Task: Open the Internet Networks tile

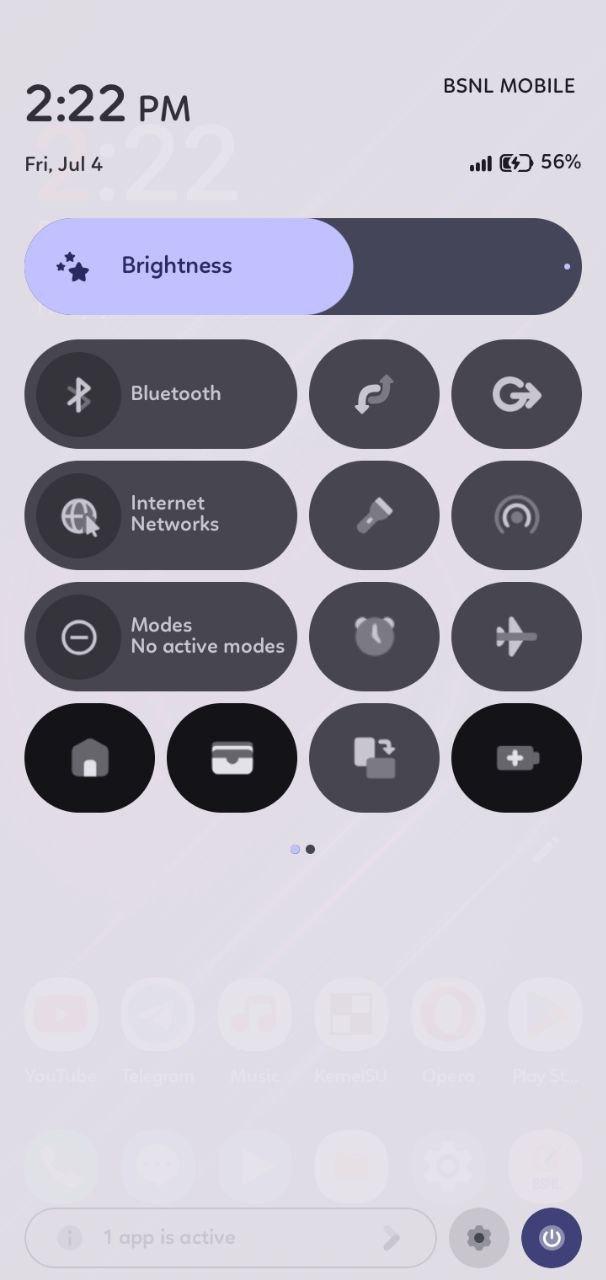Action: tap(160, 515)
